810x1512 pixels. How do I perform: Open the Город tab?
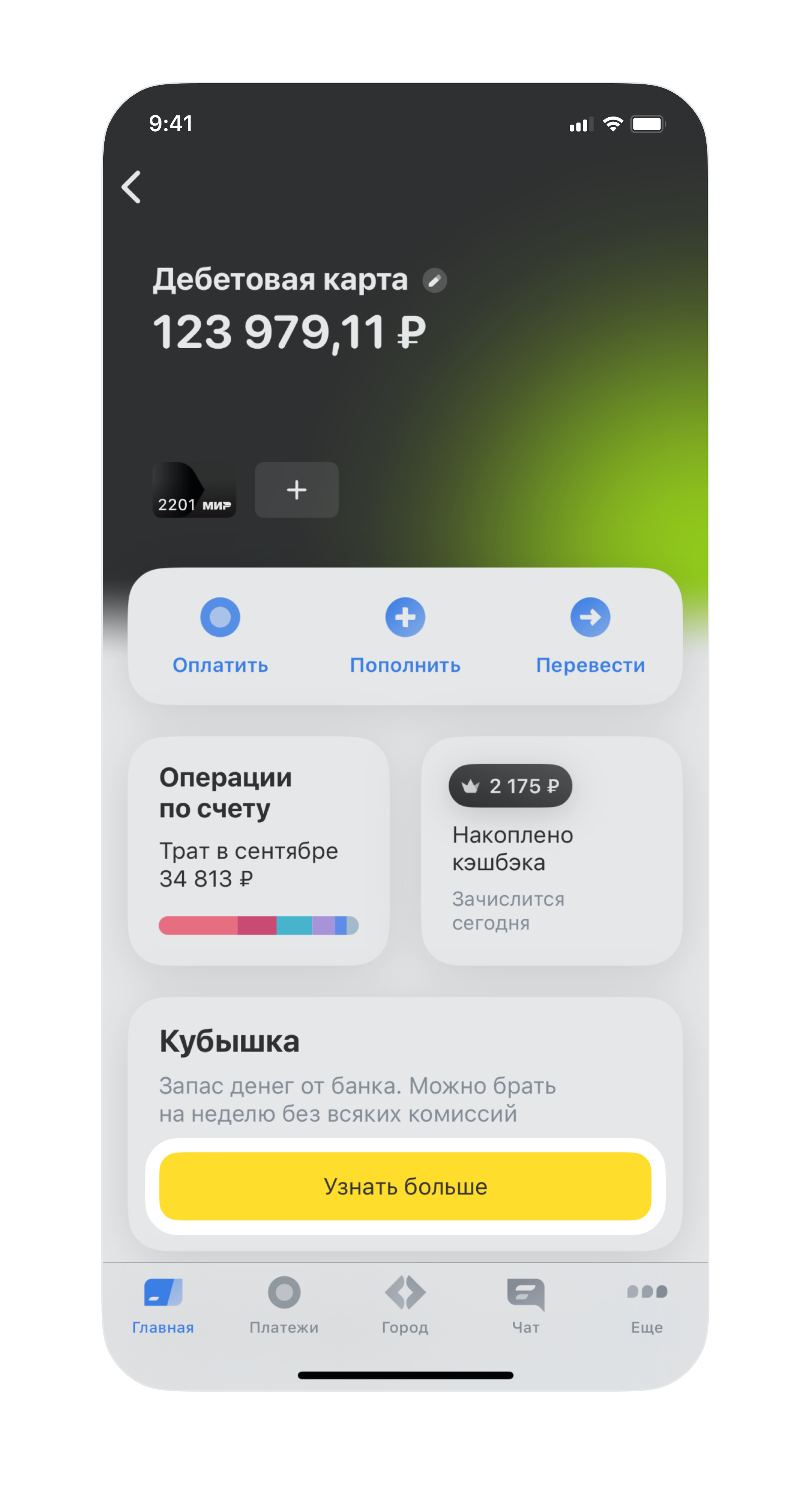point(405,1304)
